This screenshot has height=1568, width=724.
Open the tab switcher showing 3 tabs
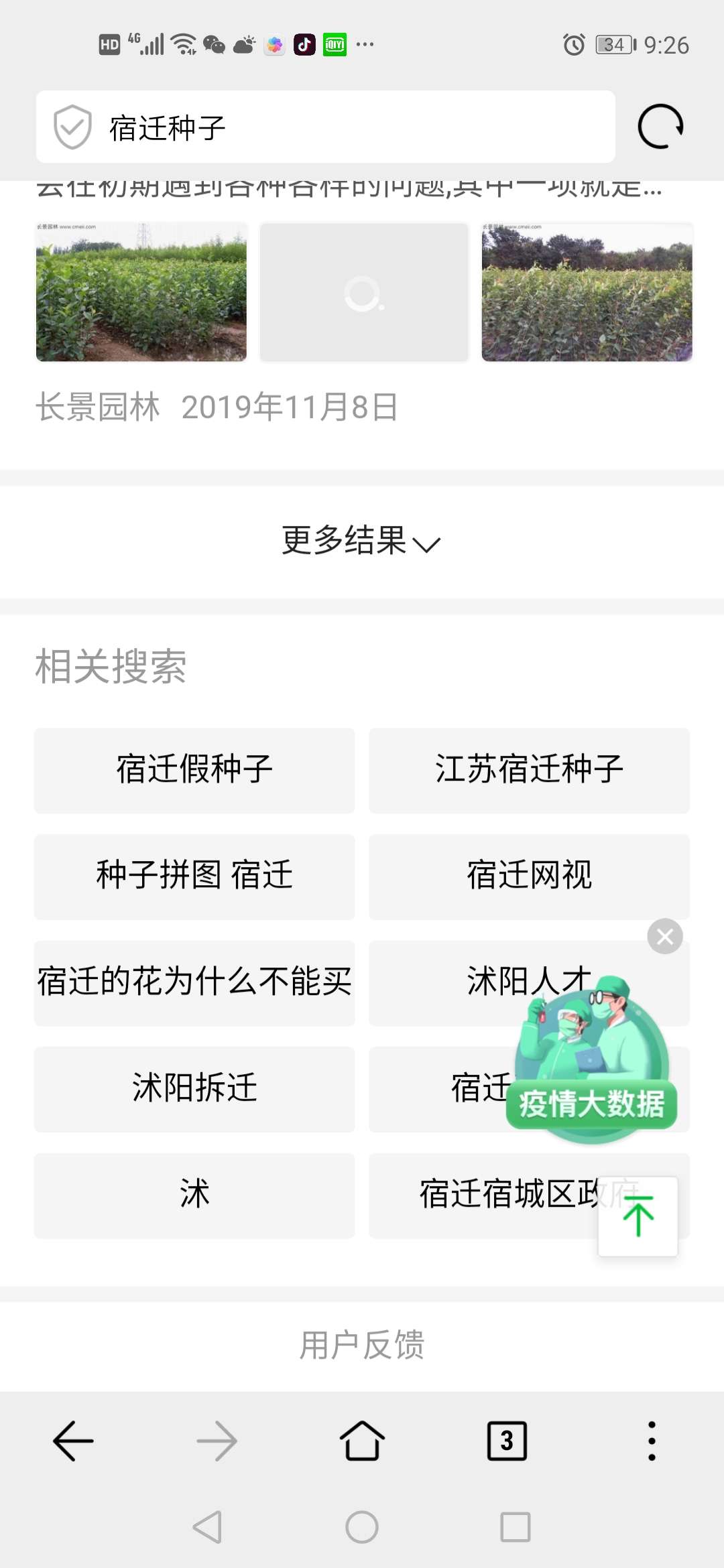(x=507, y=1441)
